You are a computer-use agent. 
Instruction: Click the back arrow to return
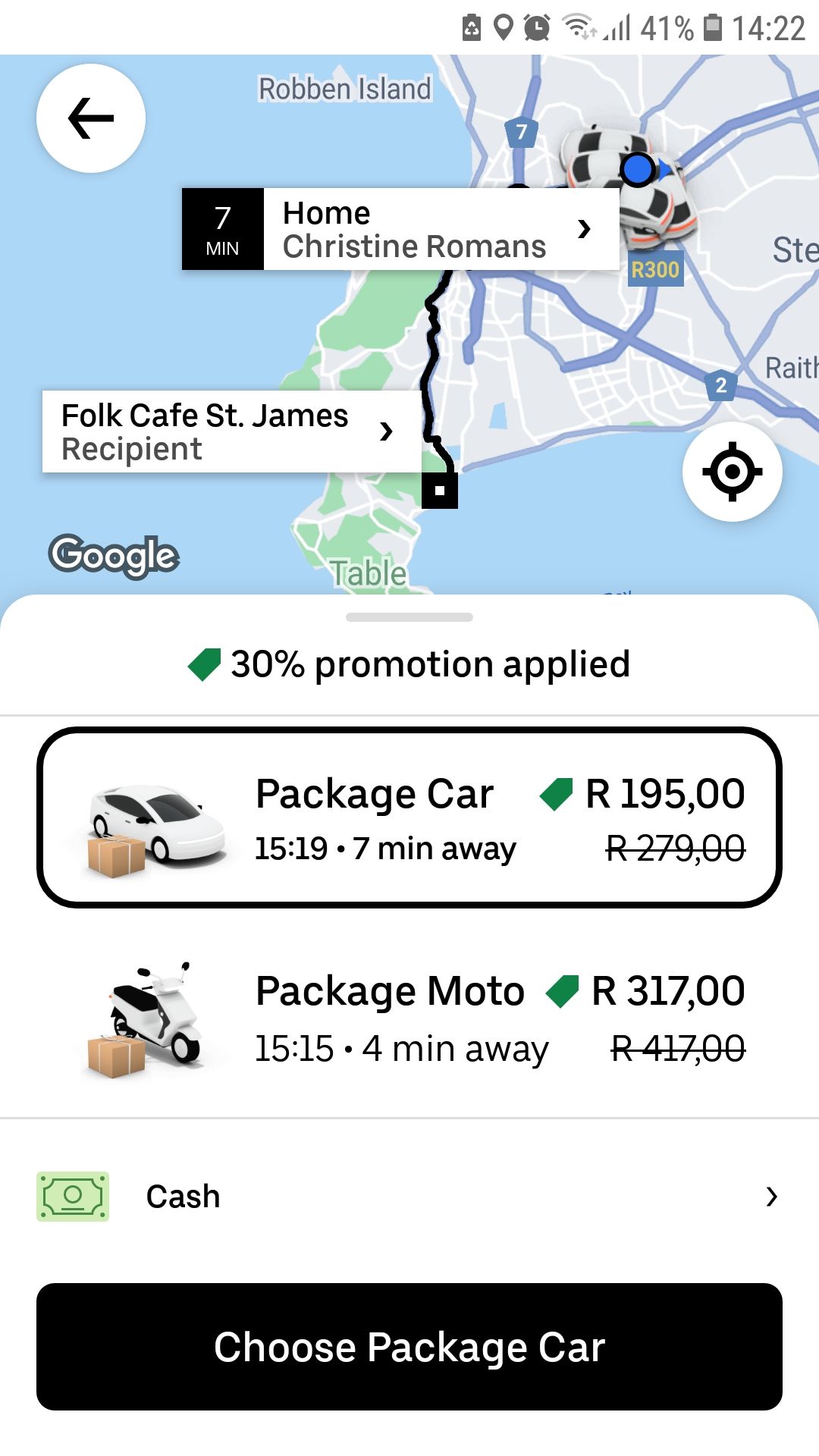[89, 118]
